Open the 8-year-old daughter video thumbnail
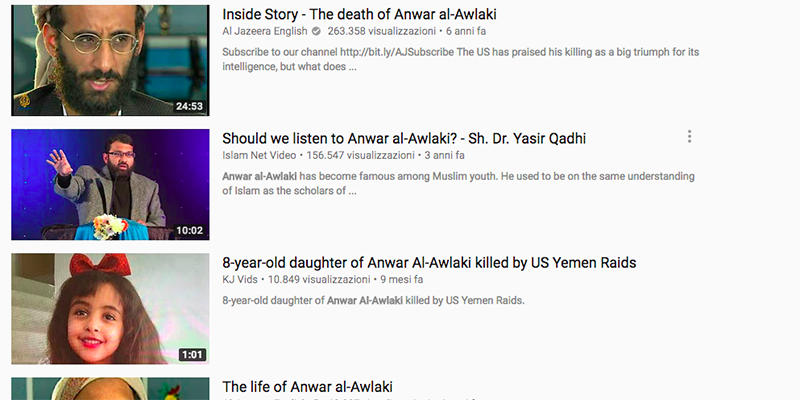 point(110,308)
